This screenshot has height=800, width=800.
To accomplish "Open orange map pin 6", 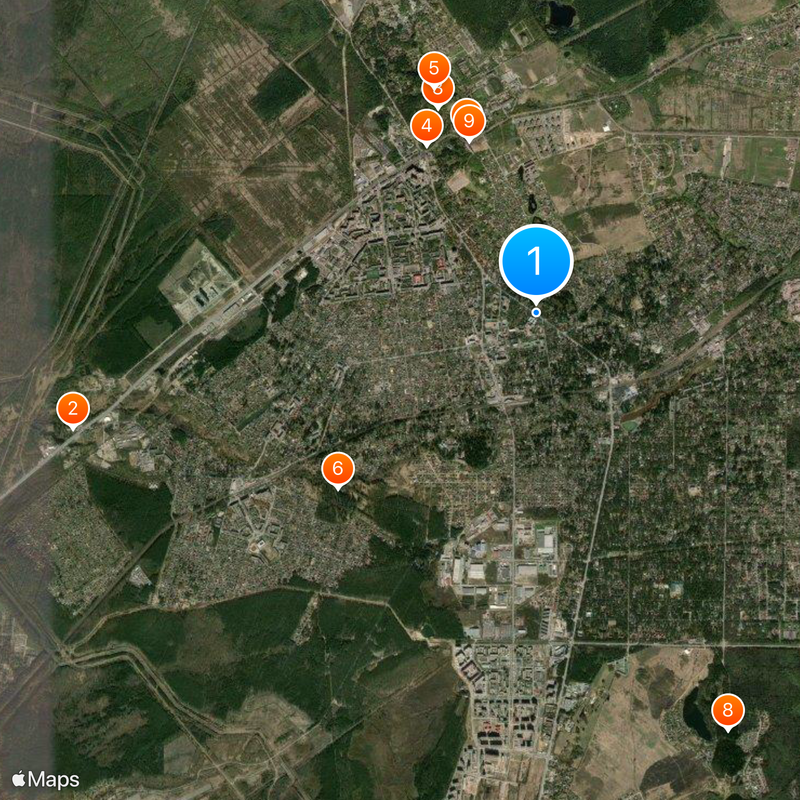I will coord(338,468).
